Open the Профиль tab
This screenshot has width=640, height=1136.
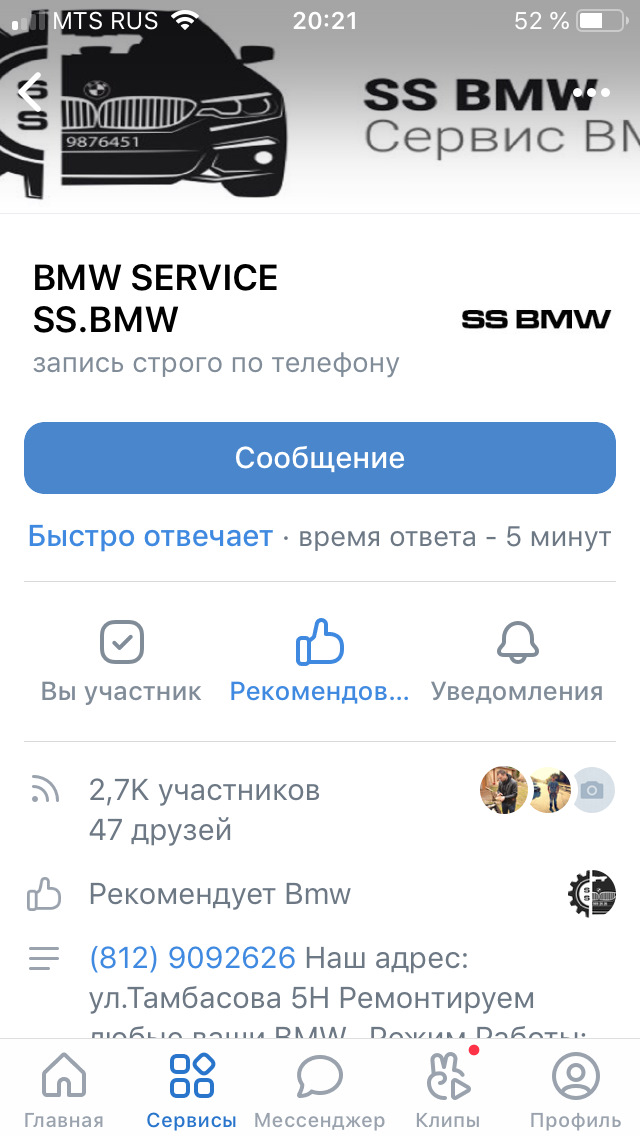pyautogui.click(x=576, y=1088)
